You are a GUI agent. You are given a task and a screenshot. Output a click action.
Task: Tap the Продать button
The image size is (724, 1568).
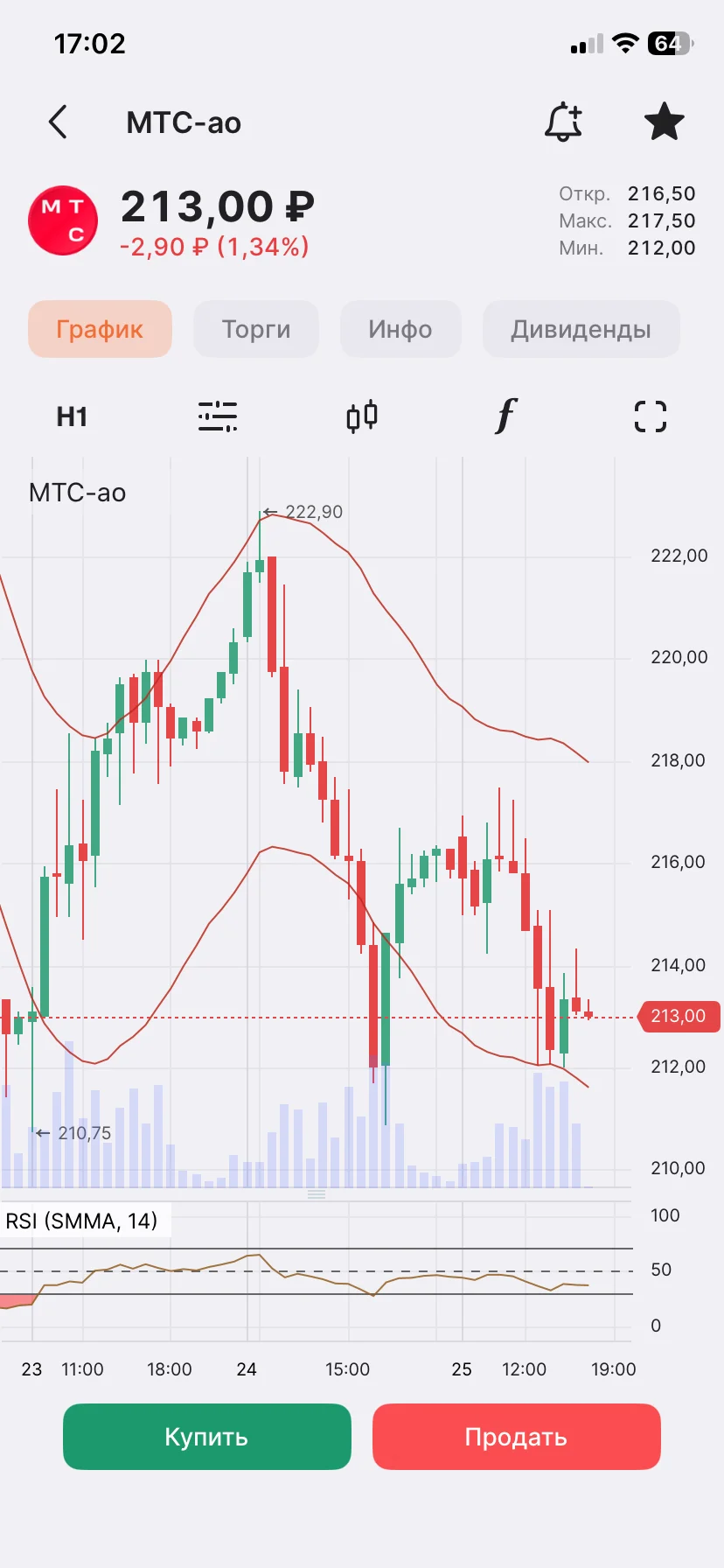(517, 1437)
